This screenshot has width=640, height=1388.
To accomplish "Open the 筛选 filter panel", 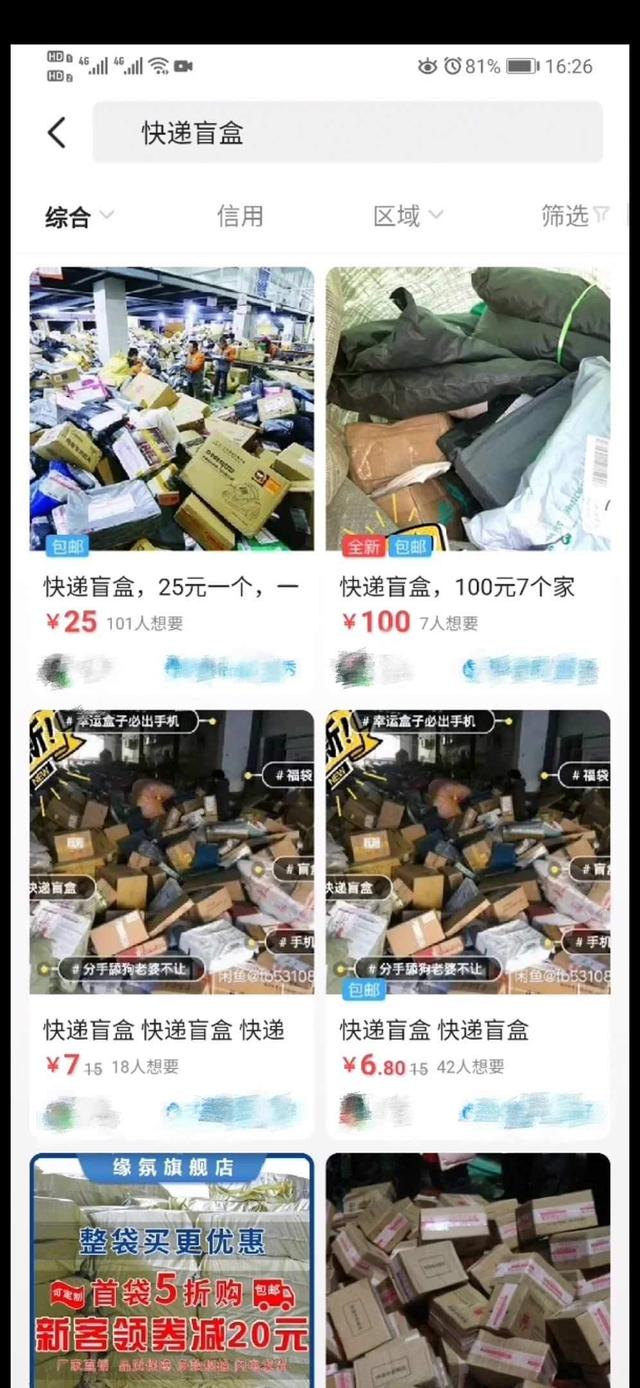I will point(574,216).
